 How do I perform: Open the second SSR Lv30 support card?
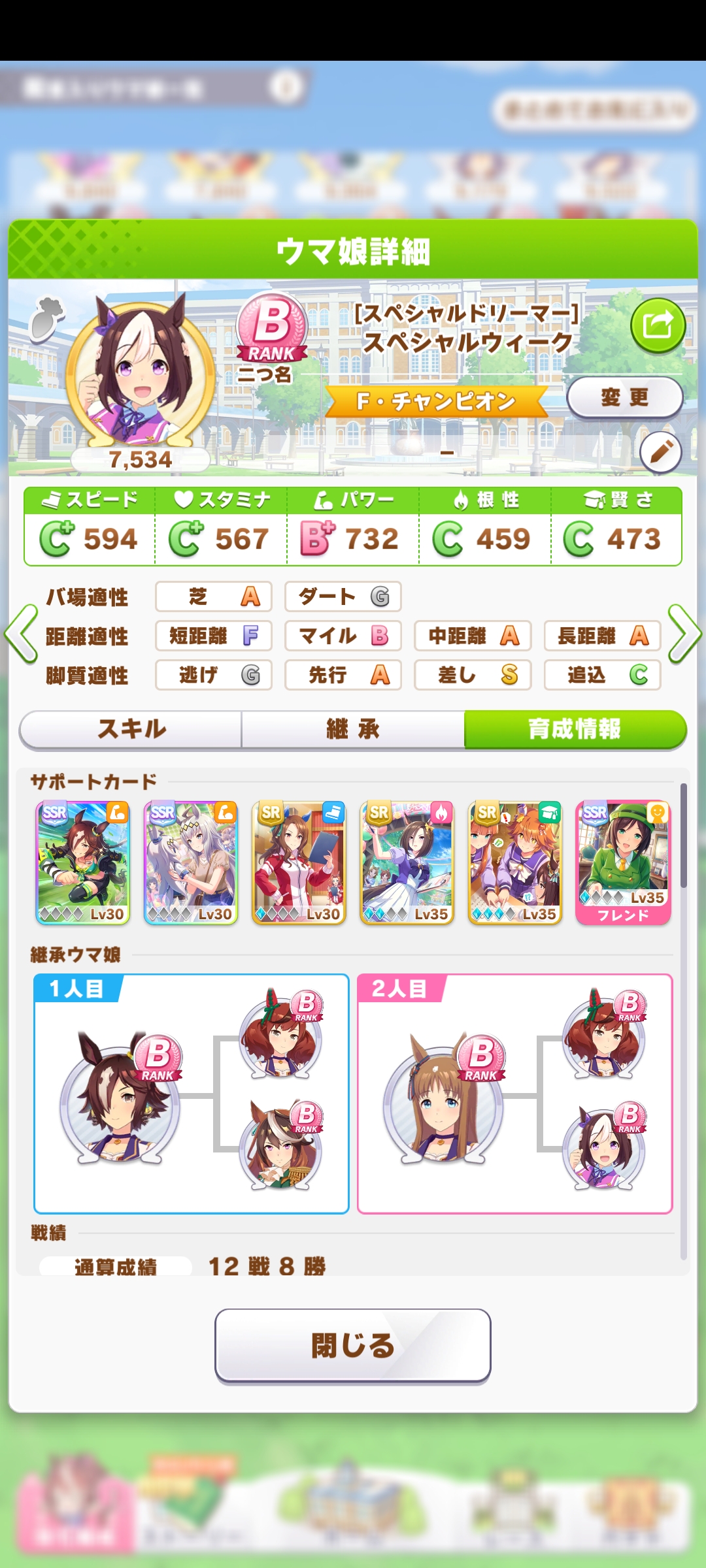click(191, 862)
